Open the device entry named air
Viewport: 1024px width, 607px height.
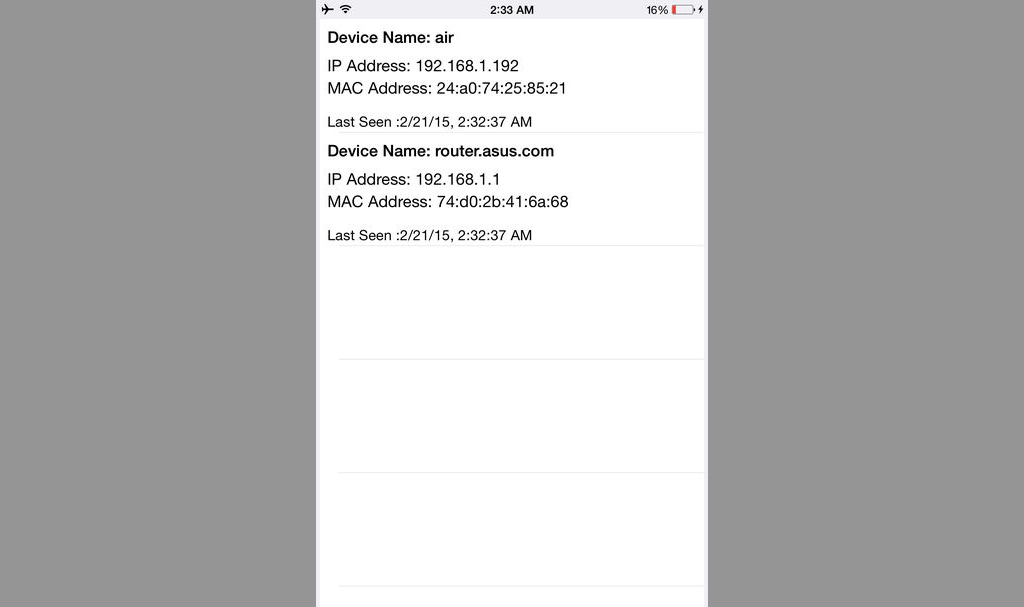point(511,78)
